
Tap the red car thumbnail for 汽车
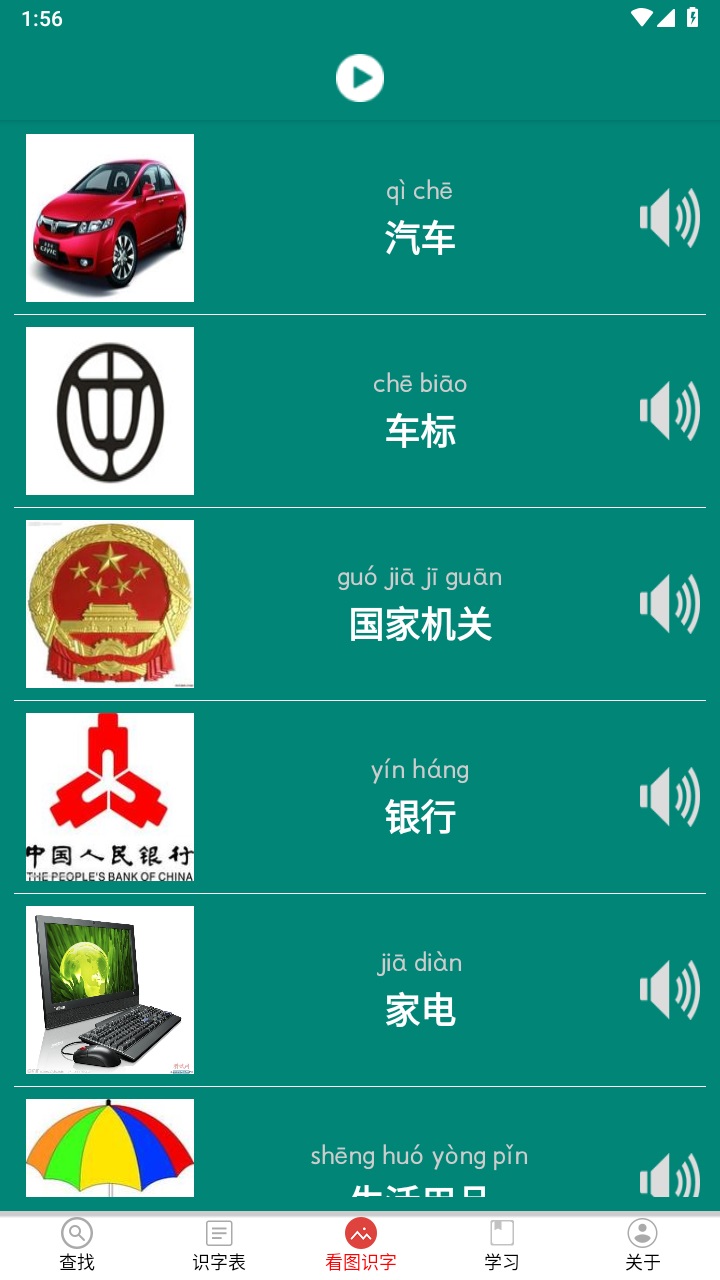110,217
